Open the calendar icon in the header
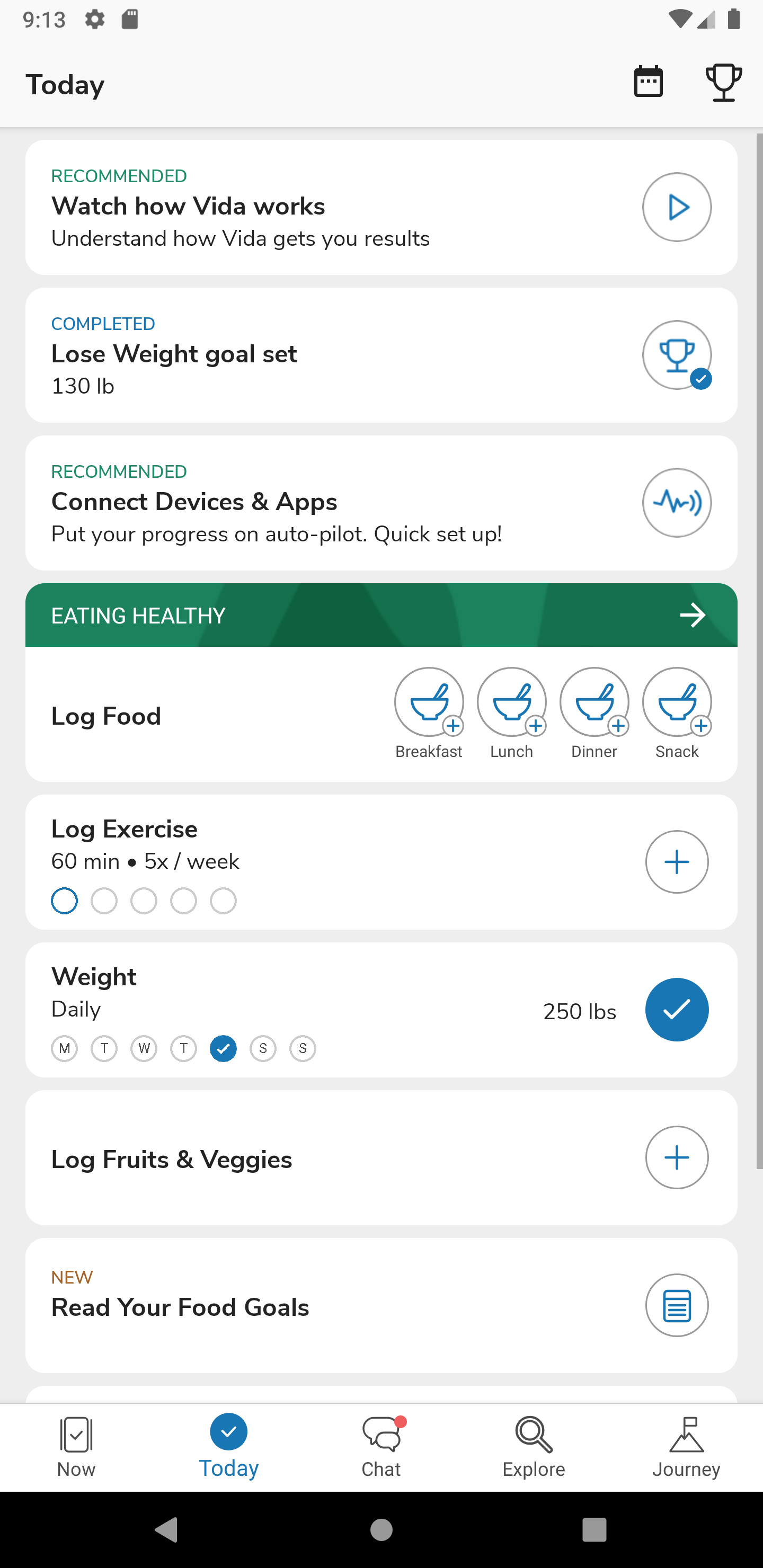 tap(647, 82)
